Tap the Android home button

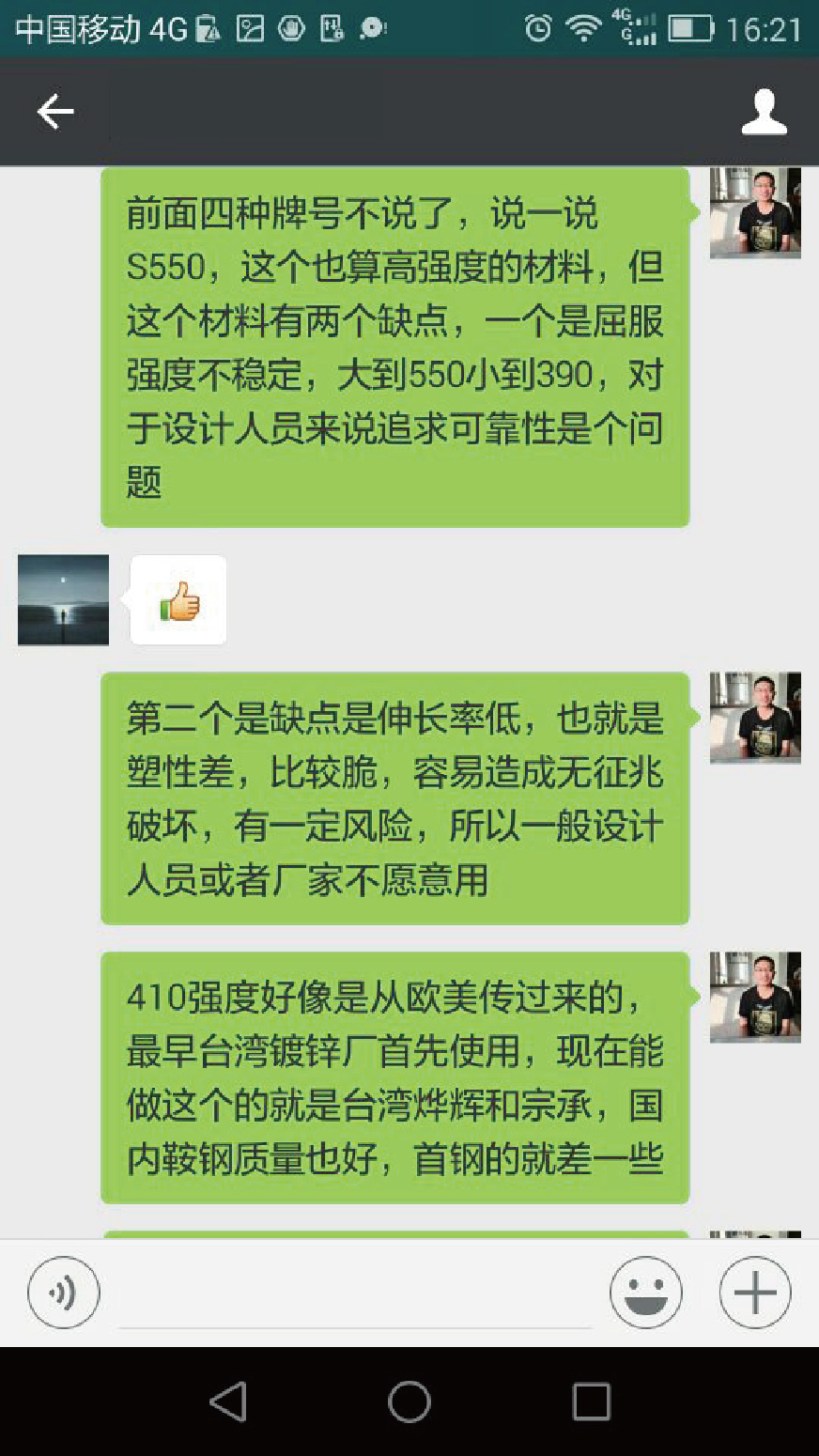[x=409, y=1402]
